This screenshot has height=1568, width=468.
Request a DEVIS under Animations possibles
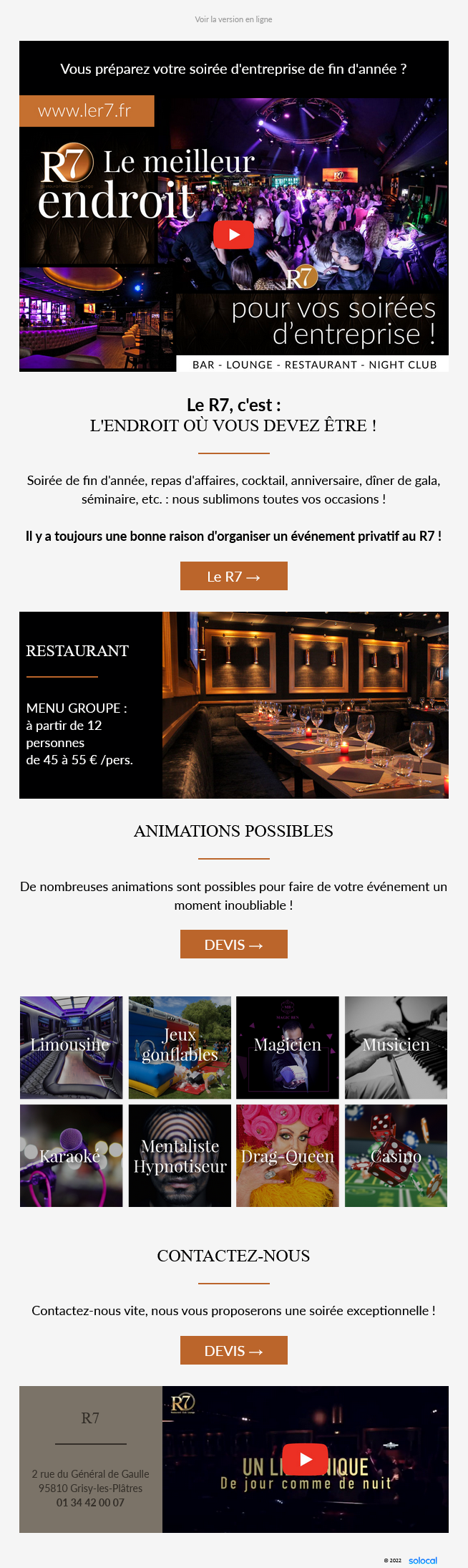click(x=233, y=944)
